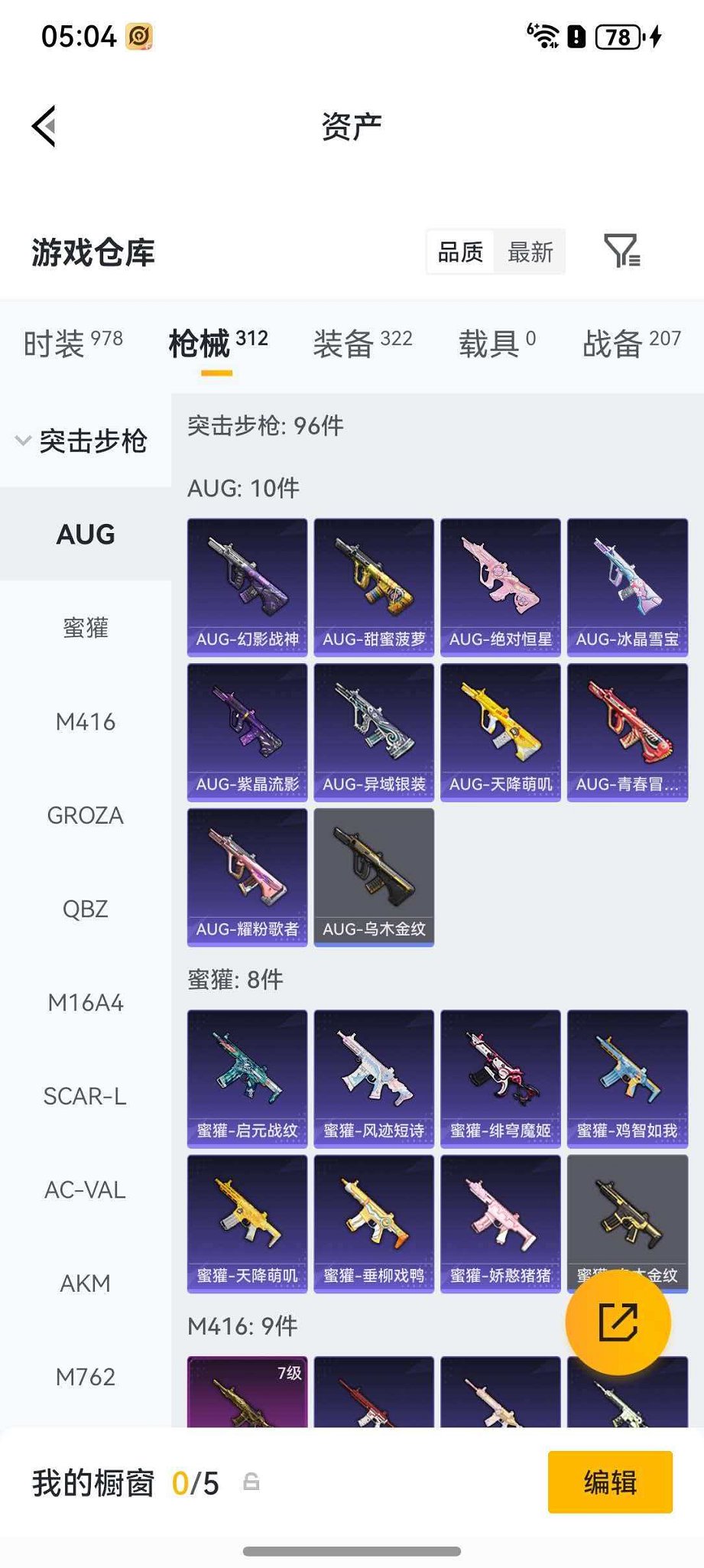The height and width of the screenshot is (1568, 704).
Task: Select GROZA in the weapon list
Action: [x=86, y=815]
